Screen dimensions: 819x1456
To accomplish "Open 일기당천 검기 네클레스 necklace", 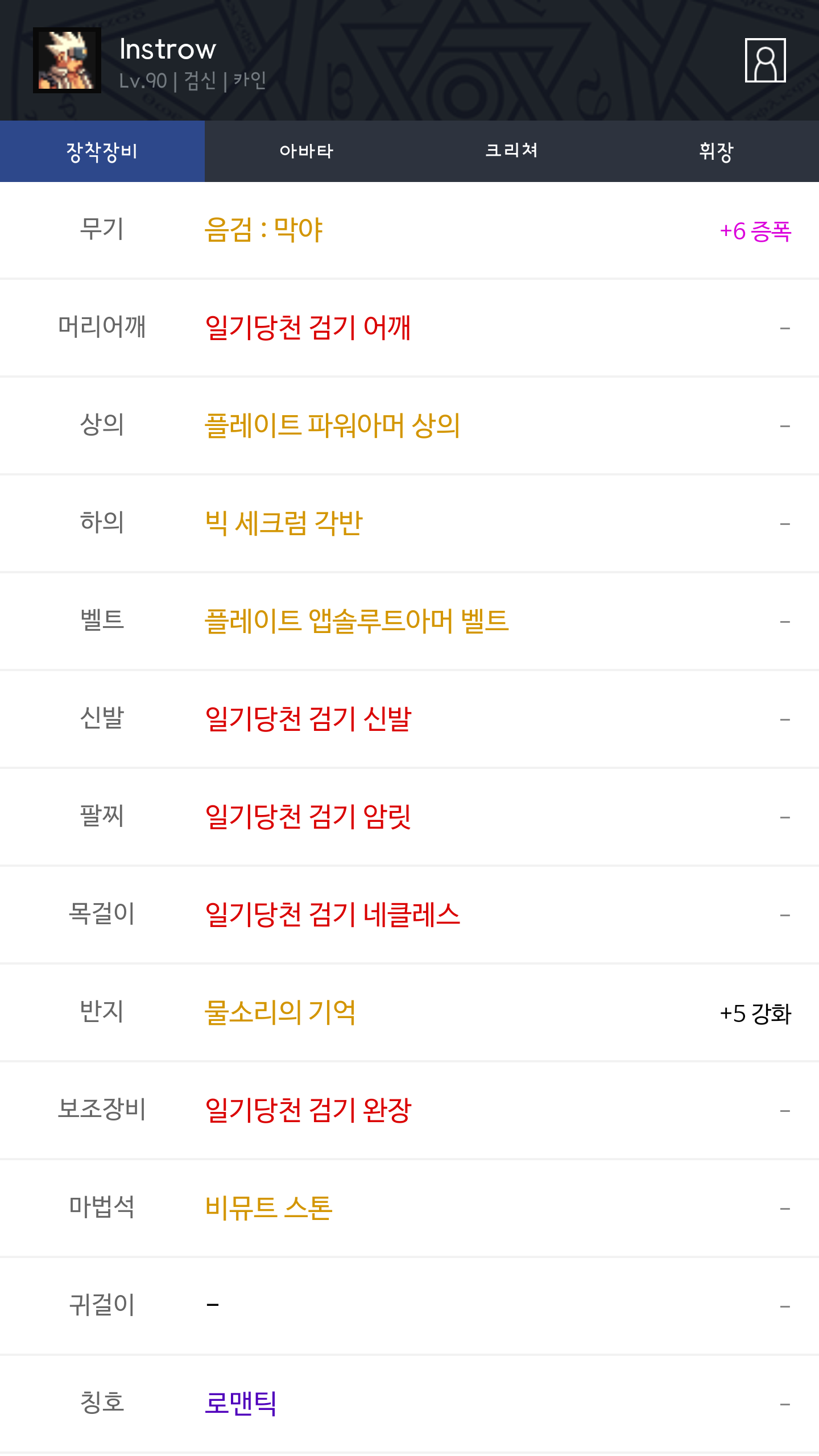I will pos(332,915).
